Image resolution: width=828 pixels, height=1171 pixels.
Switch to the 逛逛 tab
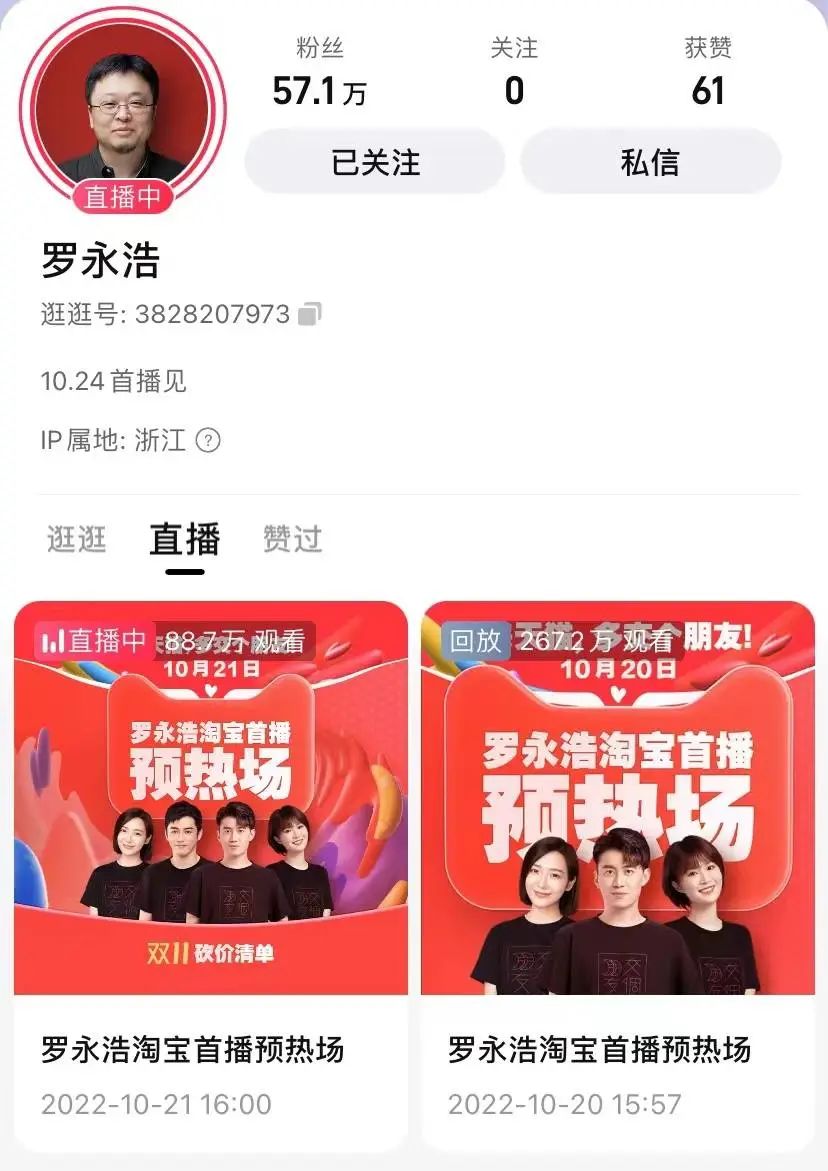(77, 540)
